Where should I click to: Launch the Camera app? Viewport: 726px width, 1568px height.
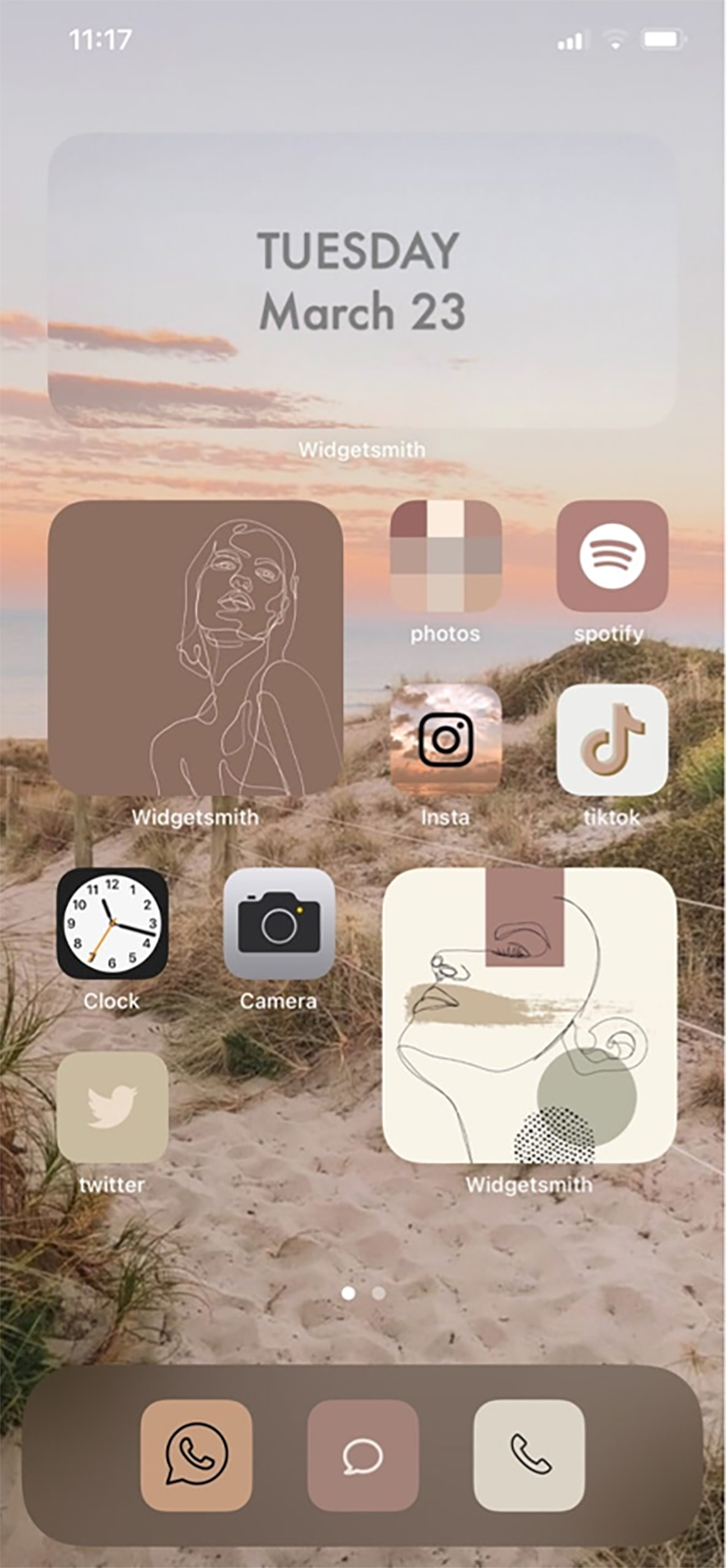(x=279, y=923)
